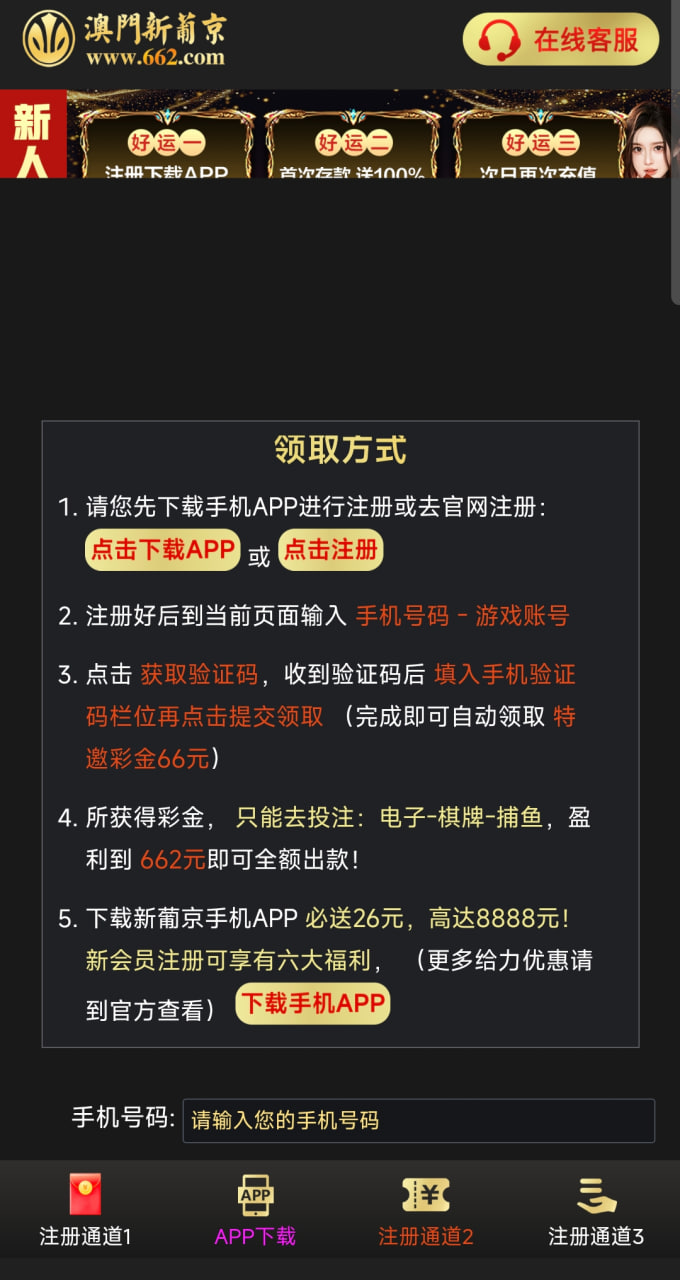This screenshot has height=1280, width=680.
Task: Tap the 点击下载APP button
Action: (163, 550)
